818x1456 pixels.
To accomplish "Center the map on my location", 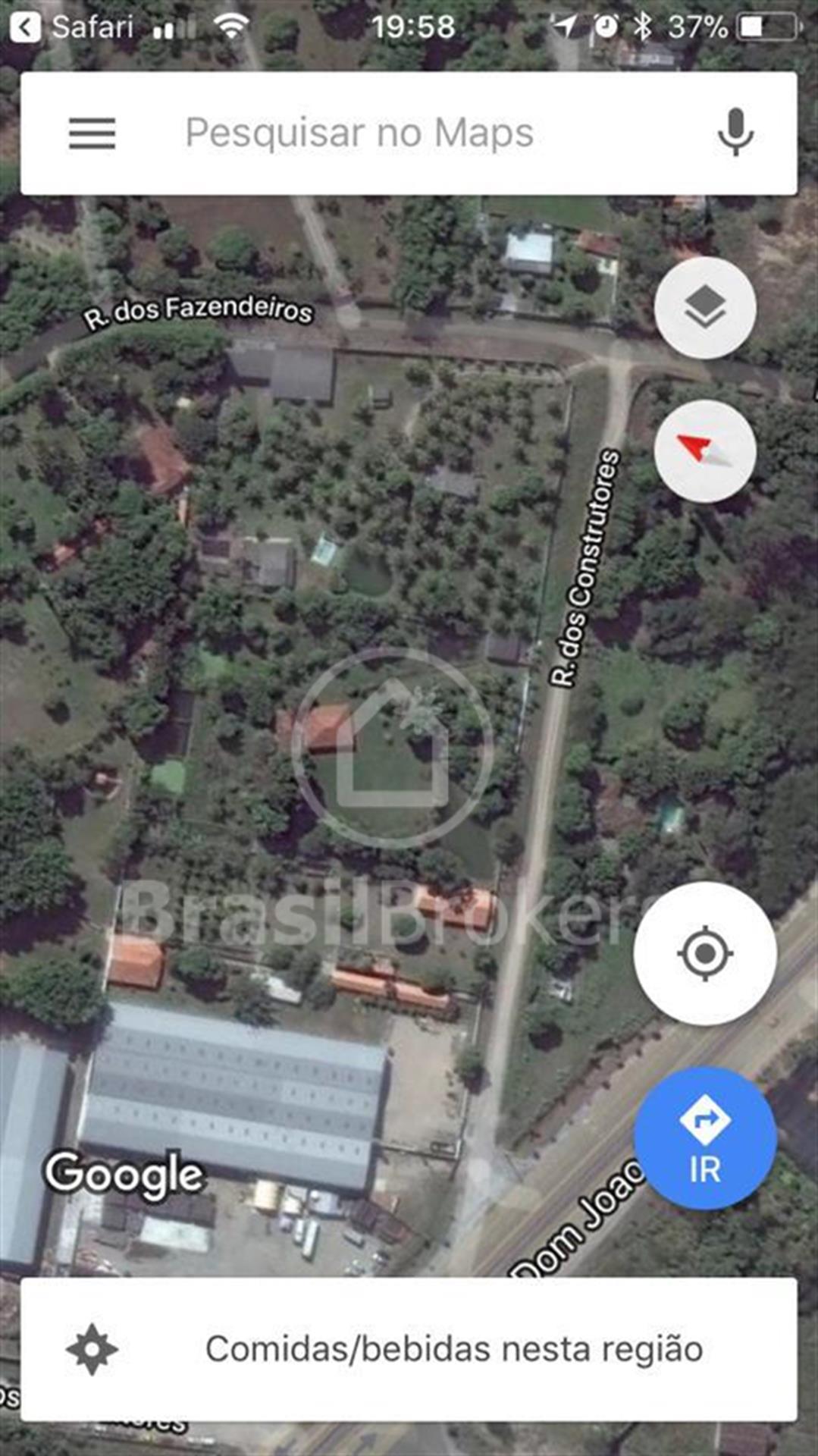I will click(705, 953).
